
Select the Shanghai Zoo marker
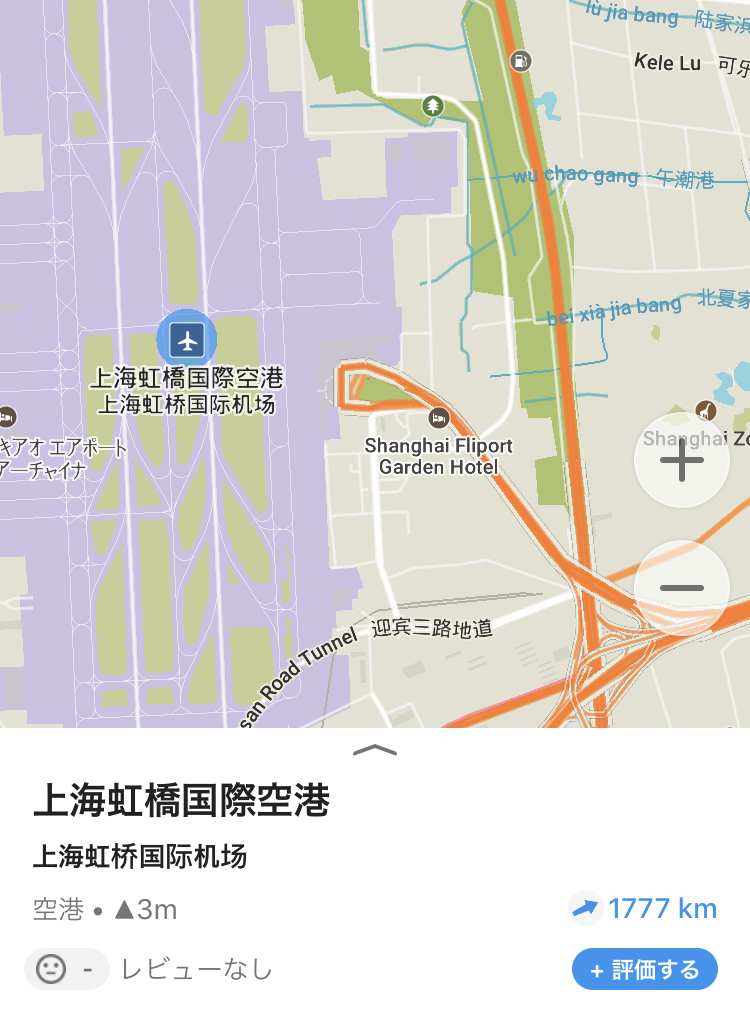(x=706, y=411)
